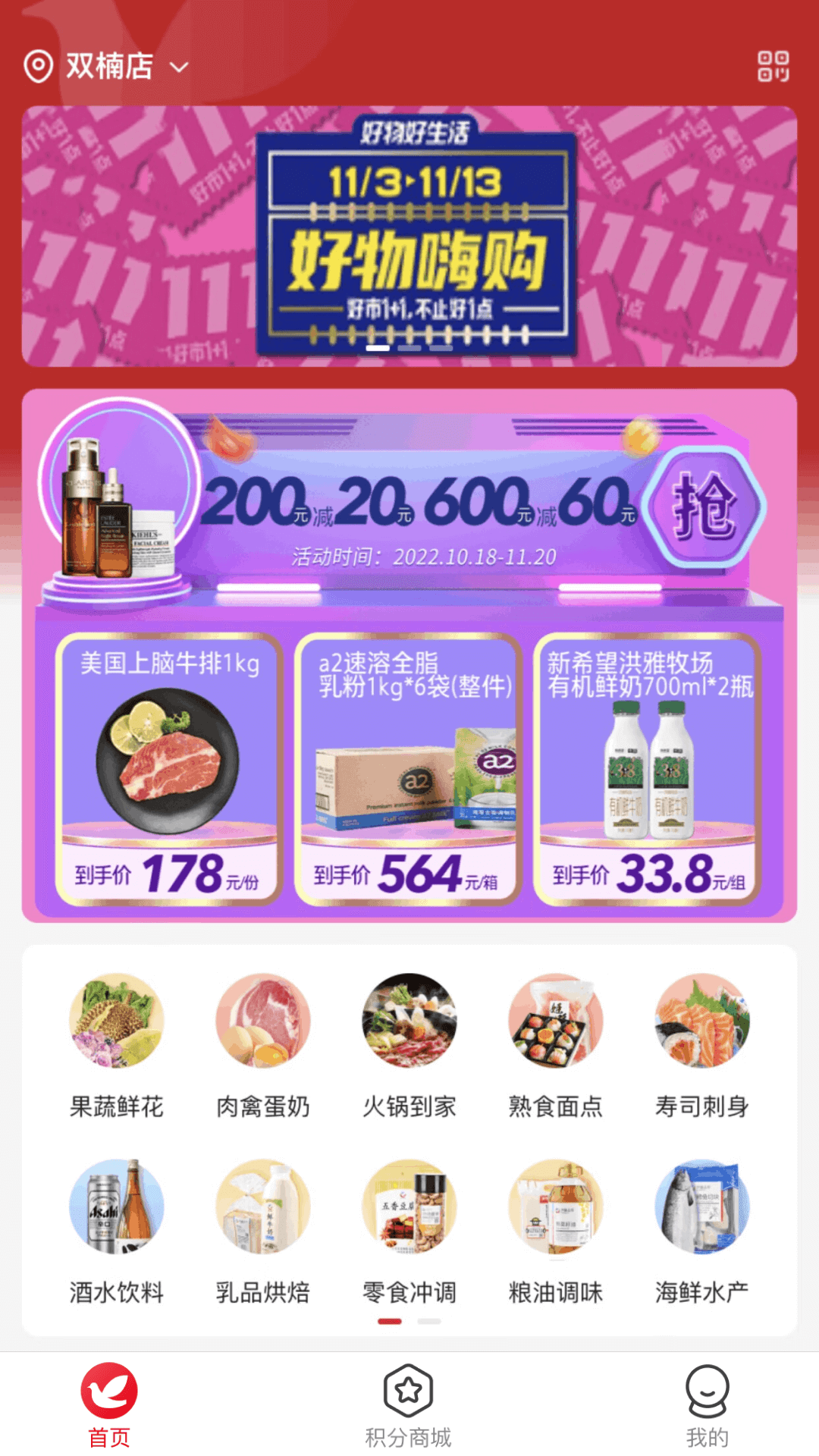View the 美国上脑牛排1kg product card
Screen dimensions: 819x1456
169,768
